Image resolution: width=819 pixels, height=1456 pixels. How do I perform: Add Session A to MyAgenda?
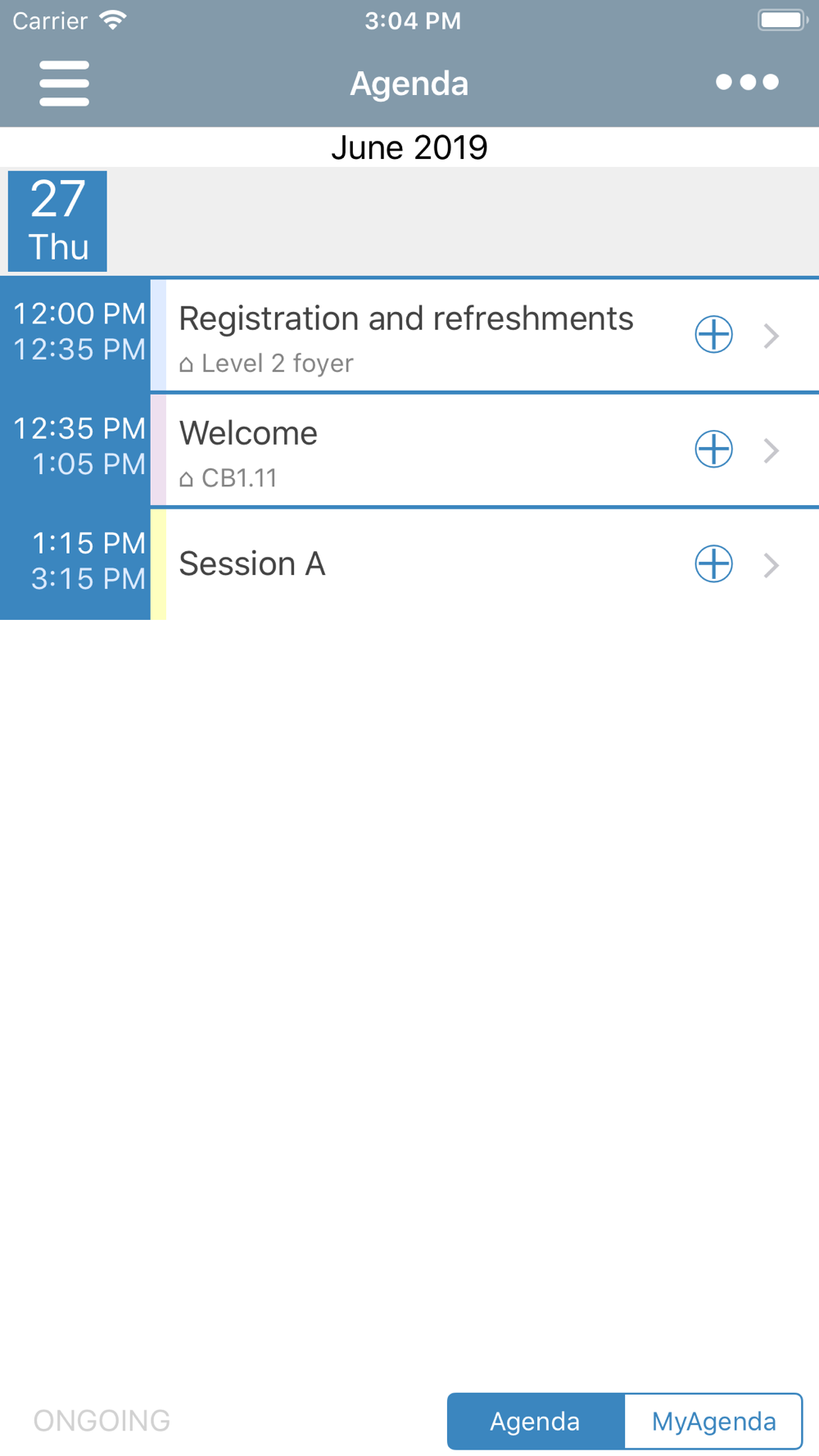coord(713,563)
